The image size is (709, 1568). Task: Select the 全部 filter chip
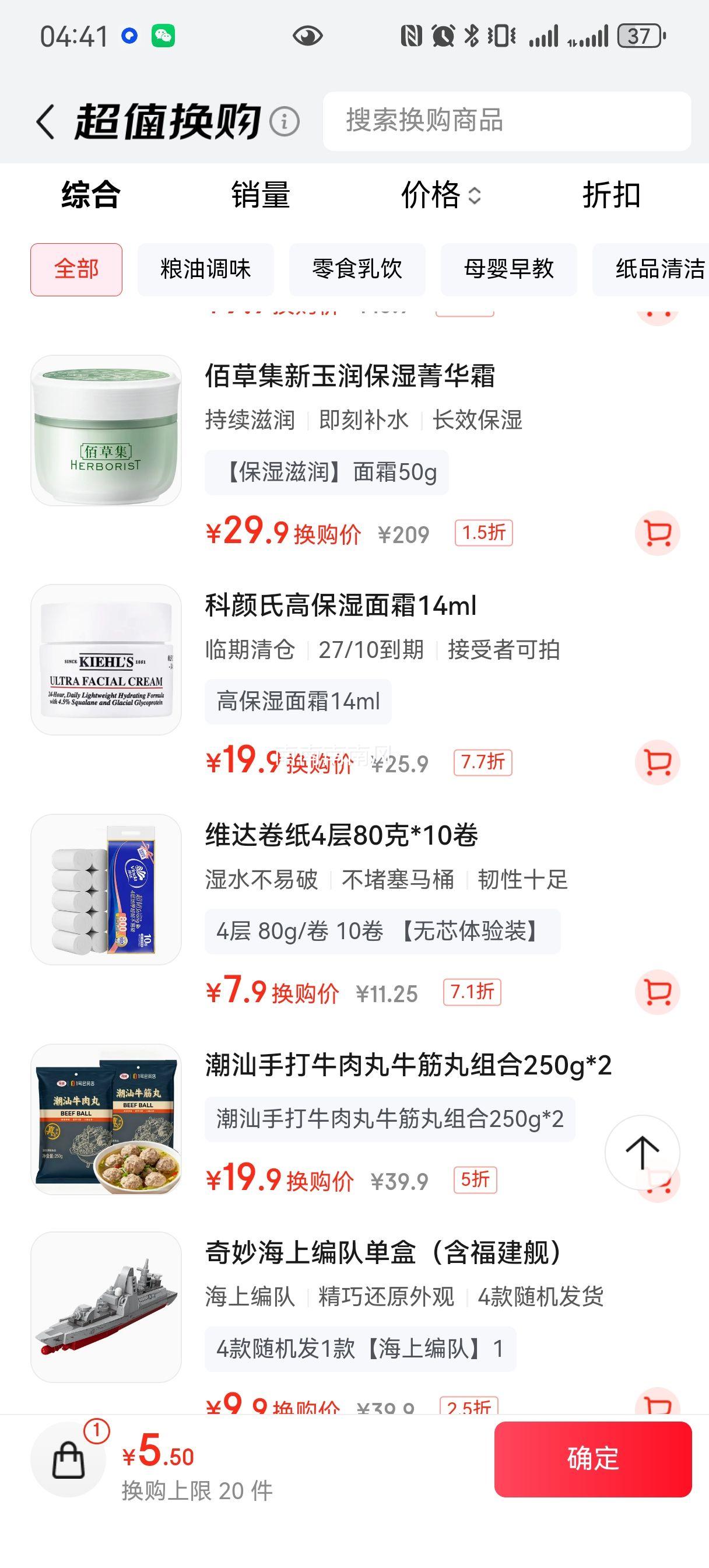(77, 269)
